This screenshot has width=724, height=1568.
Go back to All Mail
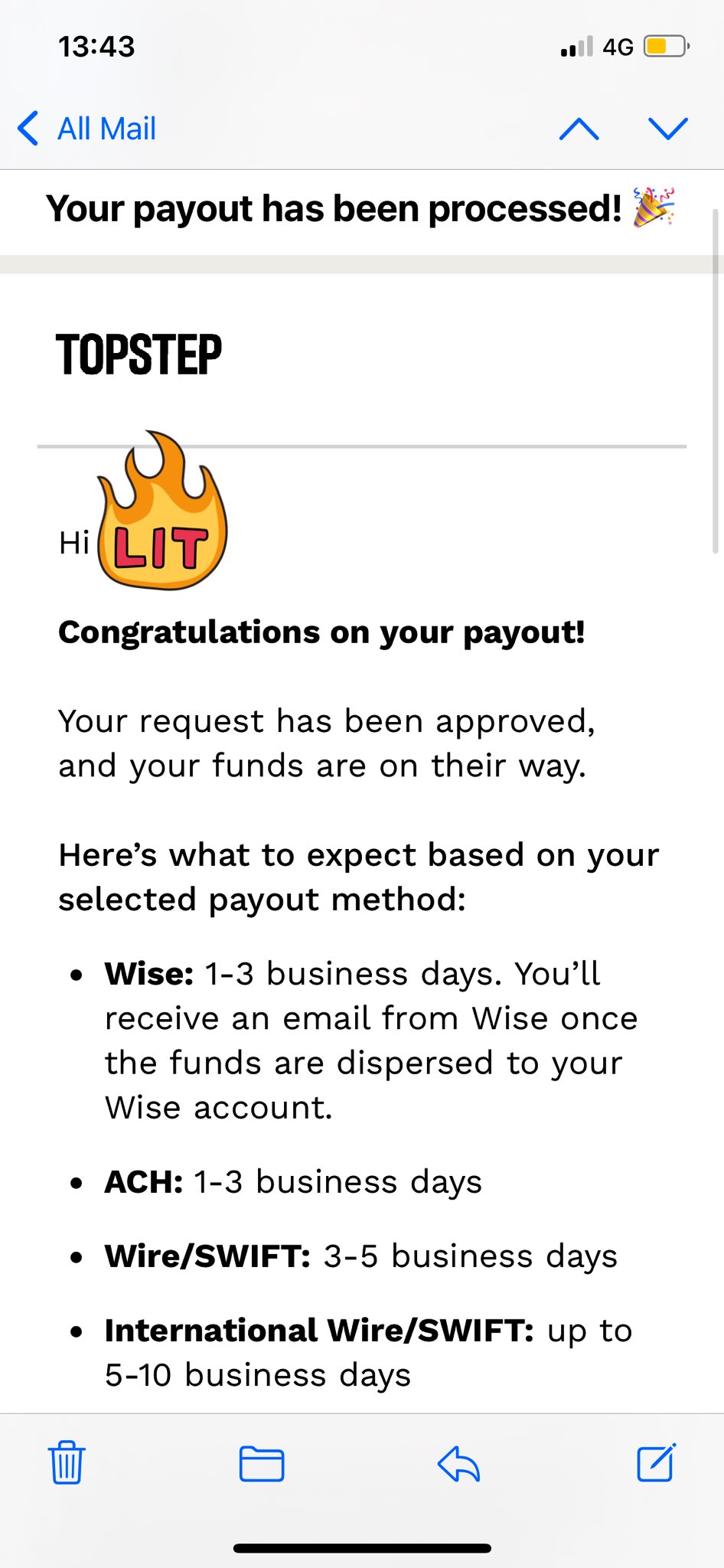pyautogui.click(x=87, y=129)
